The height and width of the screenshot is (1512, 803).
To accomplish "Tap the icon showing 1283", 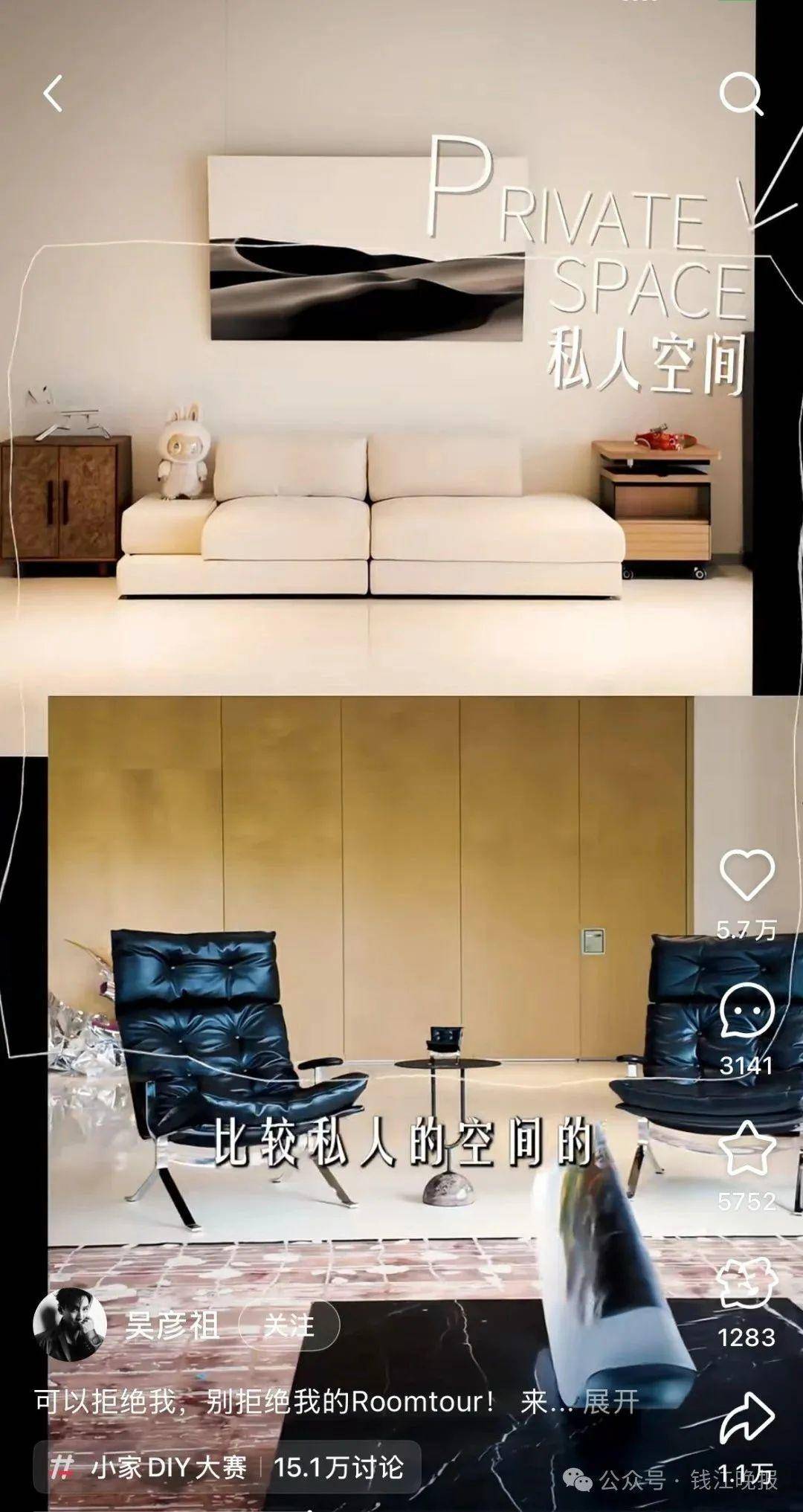I will 746,1284.
